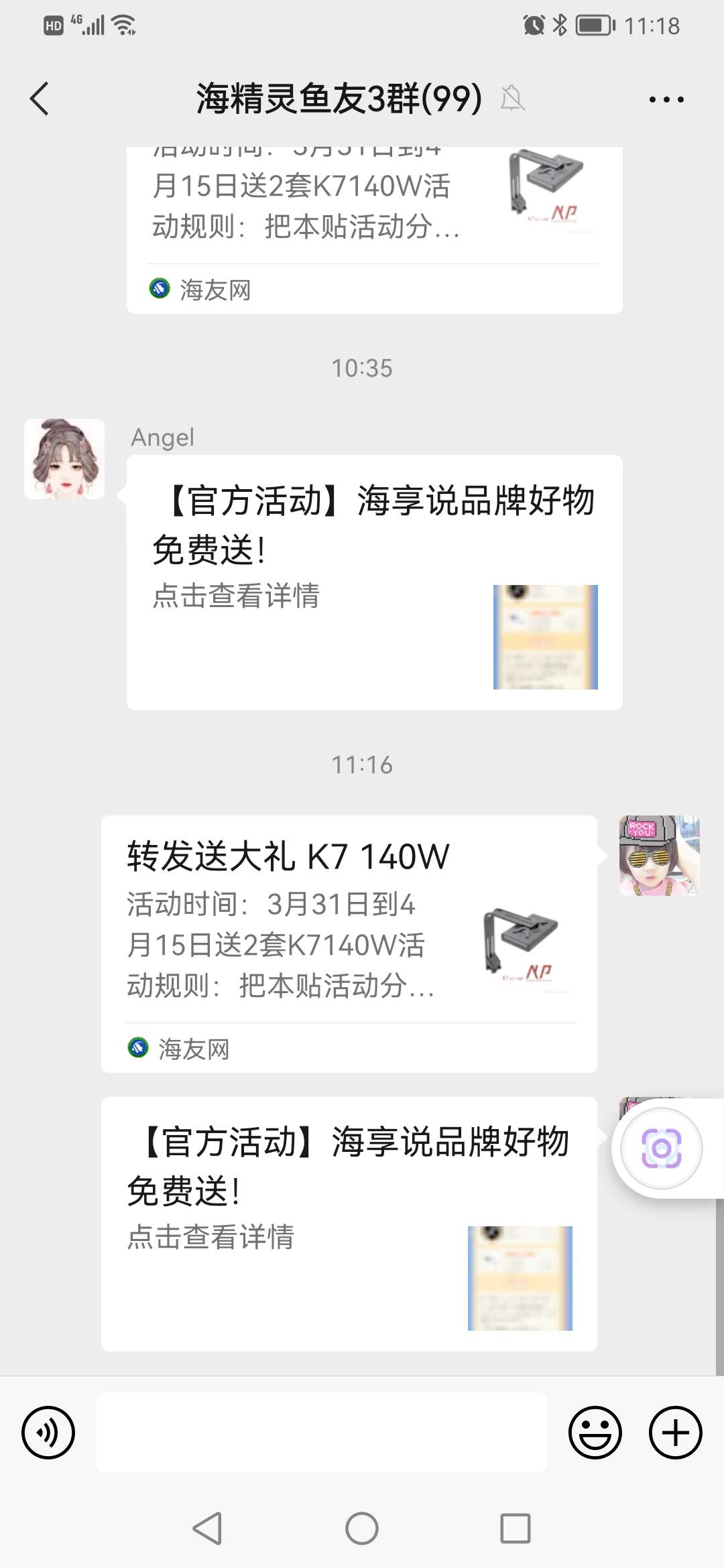
Task: Focus the message text field
Action: (x=322, y=1433)
